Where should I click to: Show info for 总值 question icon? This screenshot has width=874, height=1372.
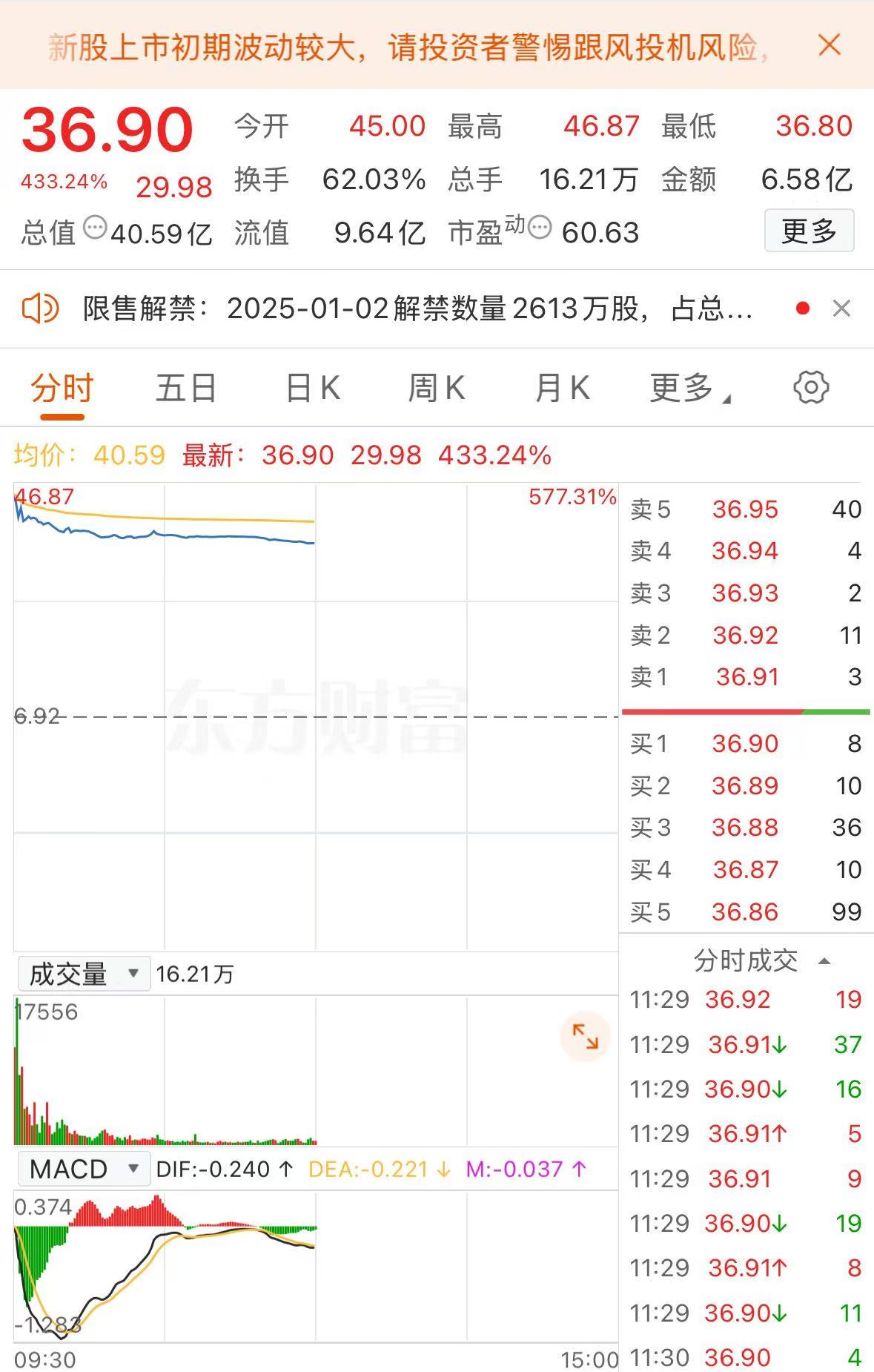pyautogui.click(x=95, y=228)
